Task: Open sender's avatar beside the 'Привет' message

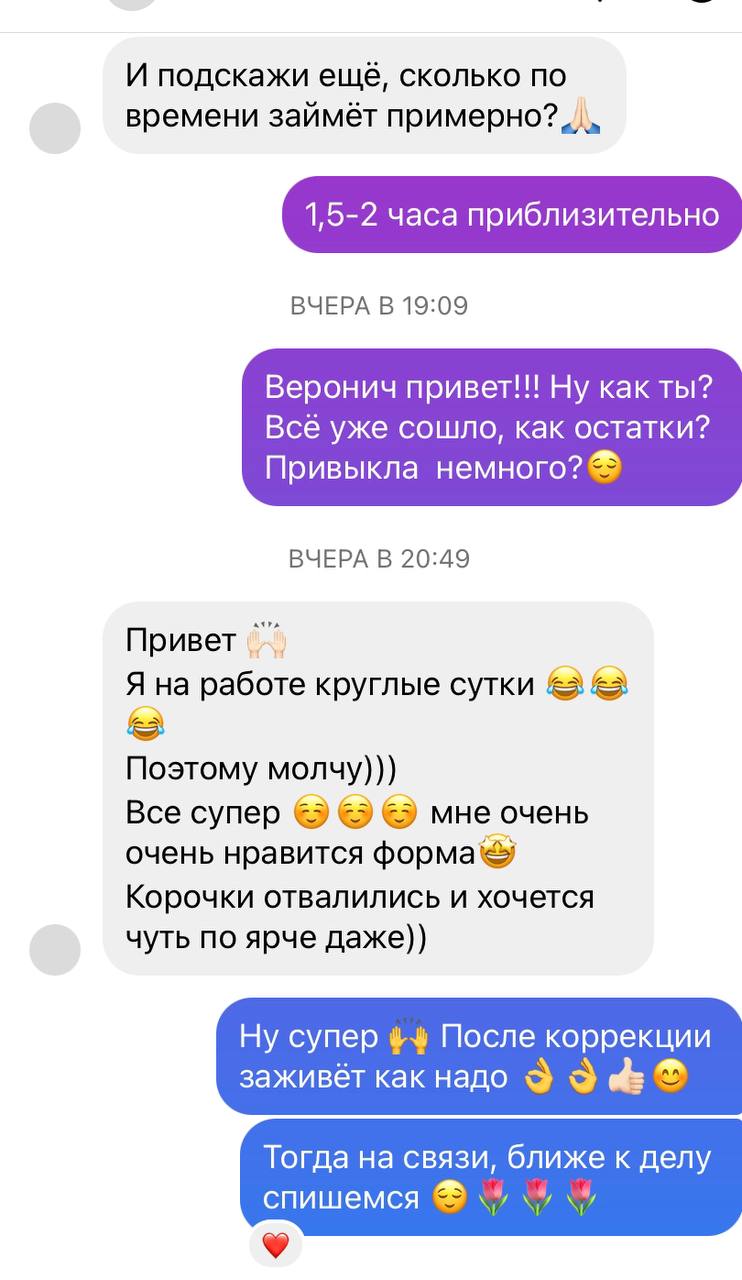Action: pos(54,949)
